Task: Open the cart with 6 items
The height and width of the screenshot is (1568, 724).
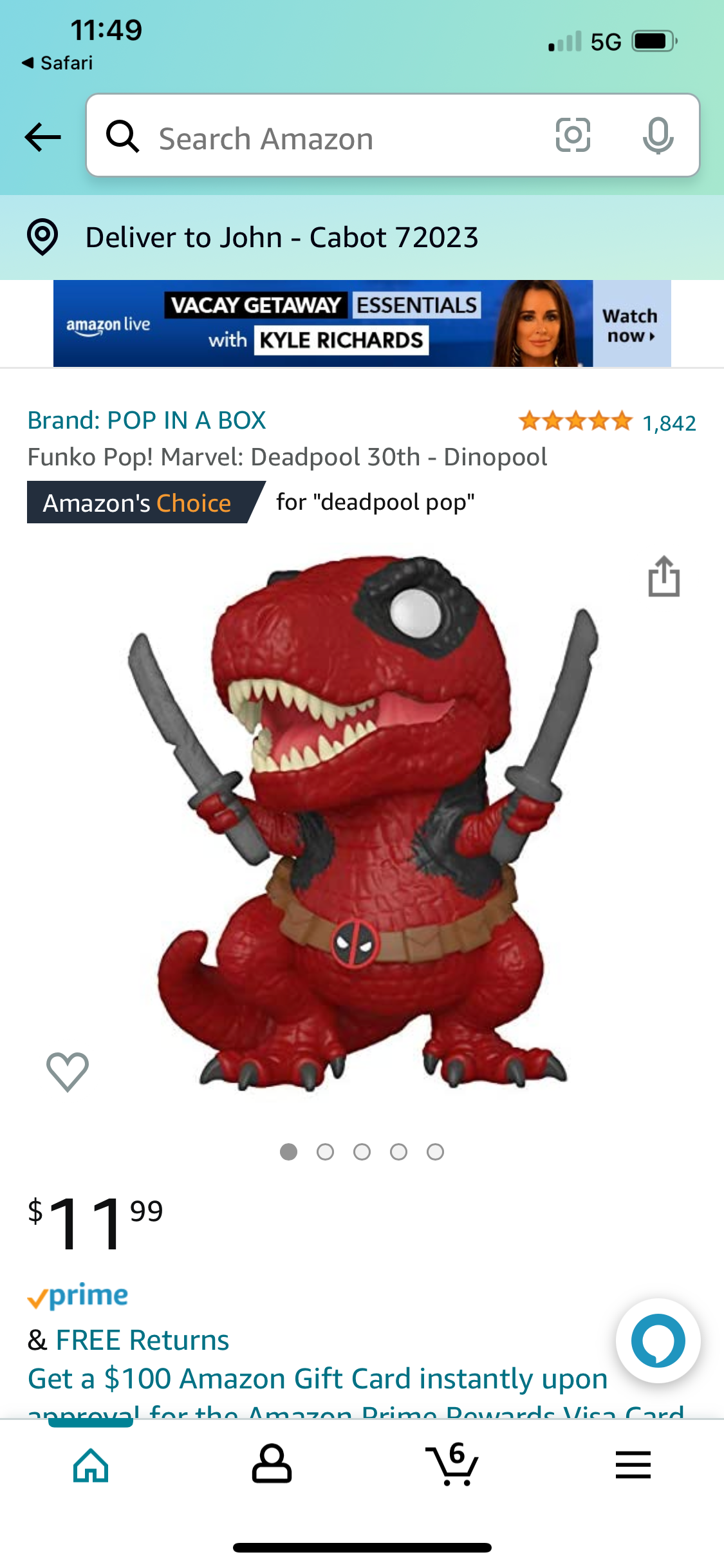Action: (x=452, y=1465)
